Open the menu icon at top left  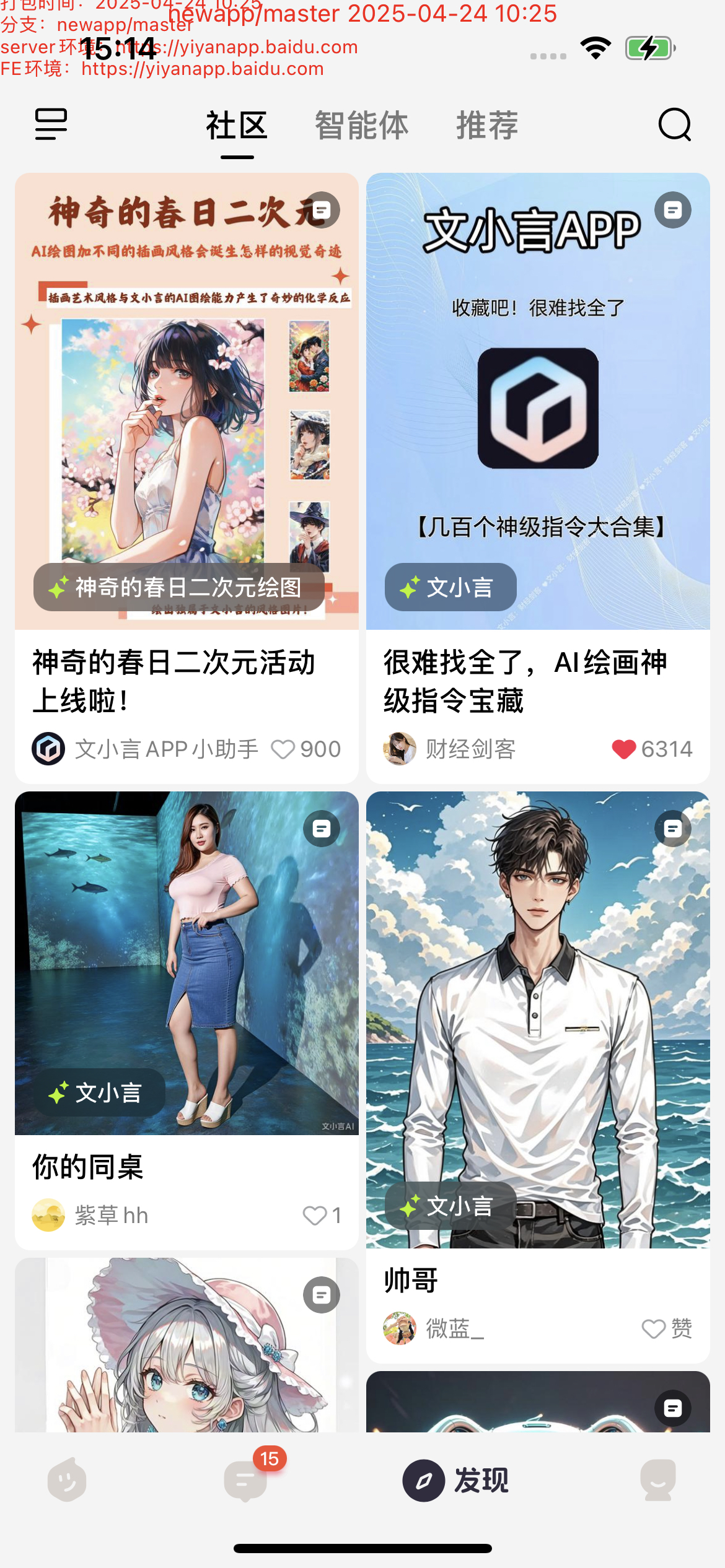click(51, 124)
